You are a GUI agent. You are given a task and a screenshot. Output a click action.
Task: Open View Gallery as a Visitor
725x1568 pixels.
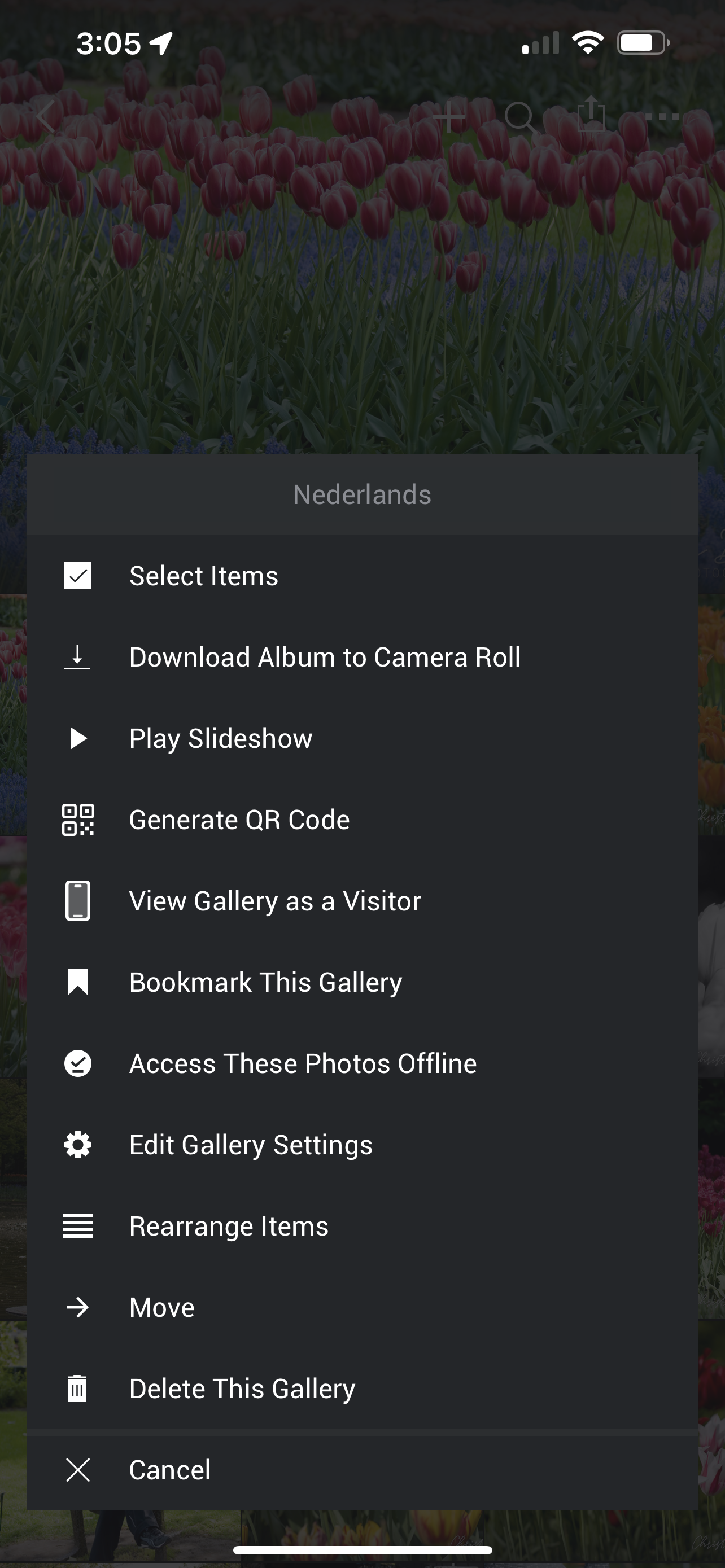click(x=362, y=901)
